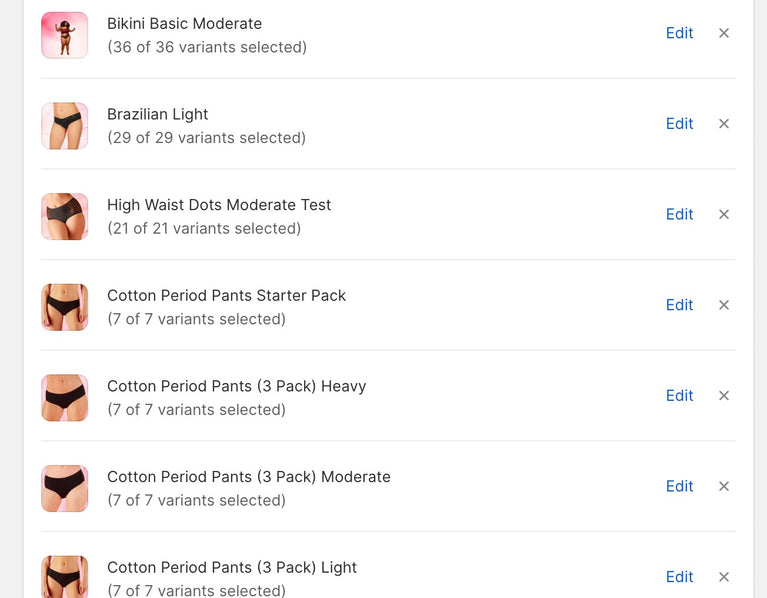This screenshot has width=767, height=598.
Task: Remove Cotton Period Pants (3 Pack) Moderate
Action: 724,486
